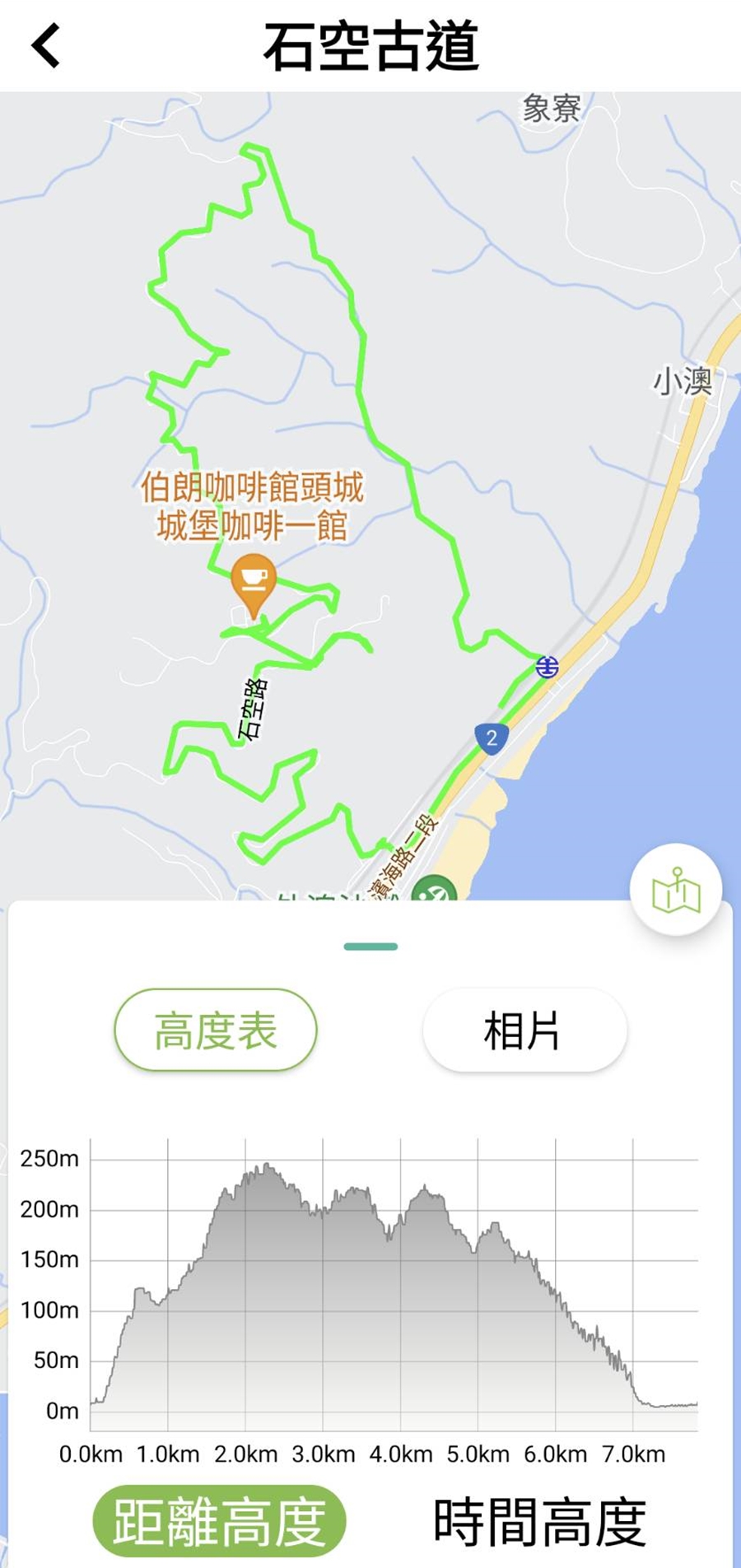The image size is (741, 1568).
Task: Switch to the 相片 tab
Action: (x=524, y=1031)
